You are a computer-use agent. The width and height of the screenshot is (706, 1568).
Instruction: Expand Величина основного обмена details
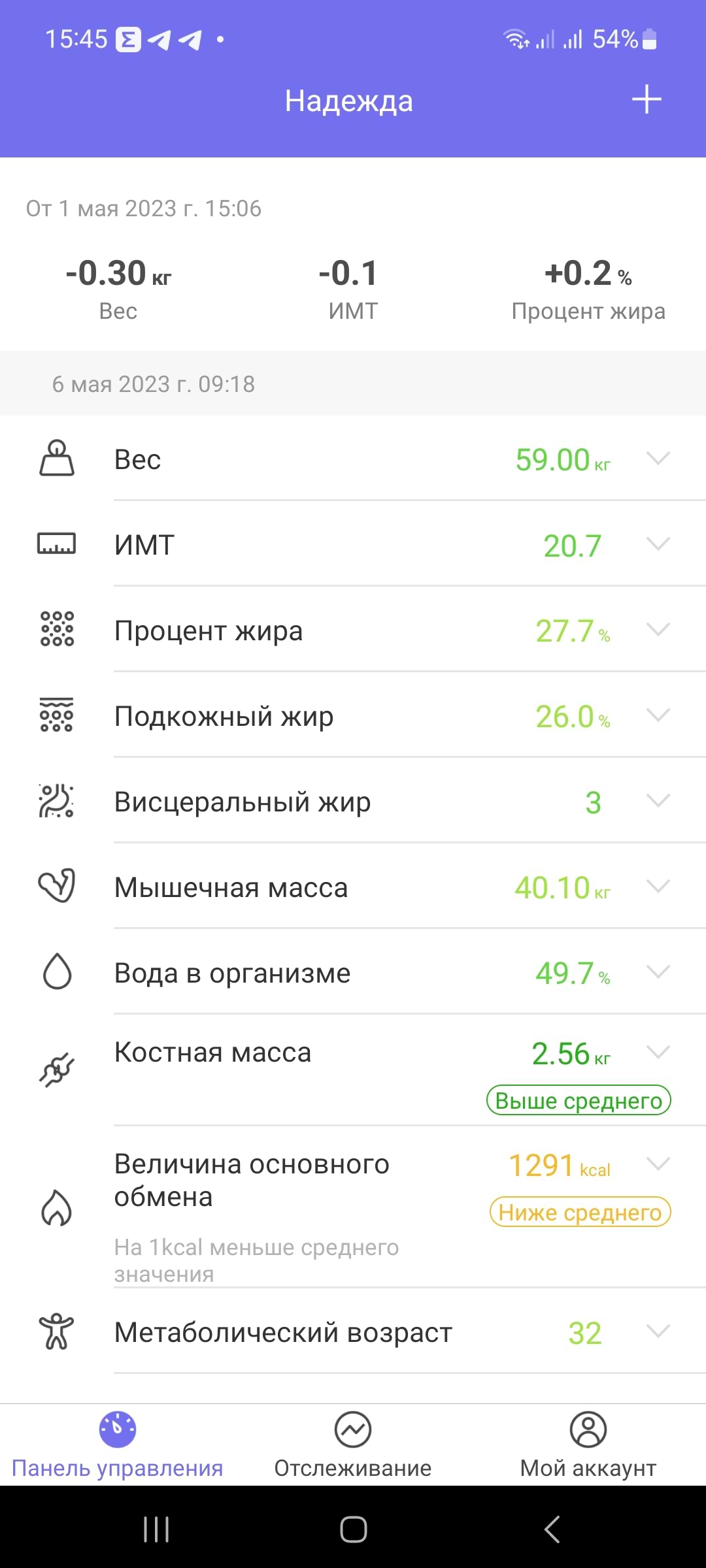pos(658,1164)
